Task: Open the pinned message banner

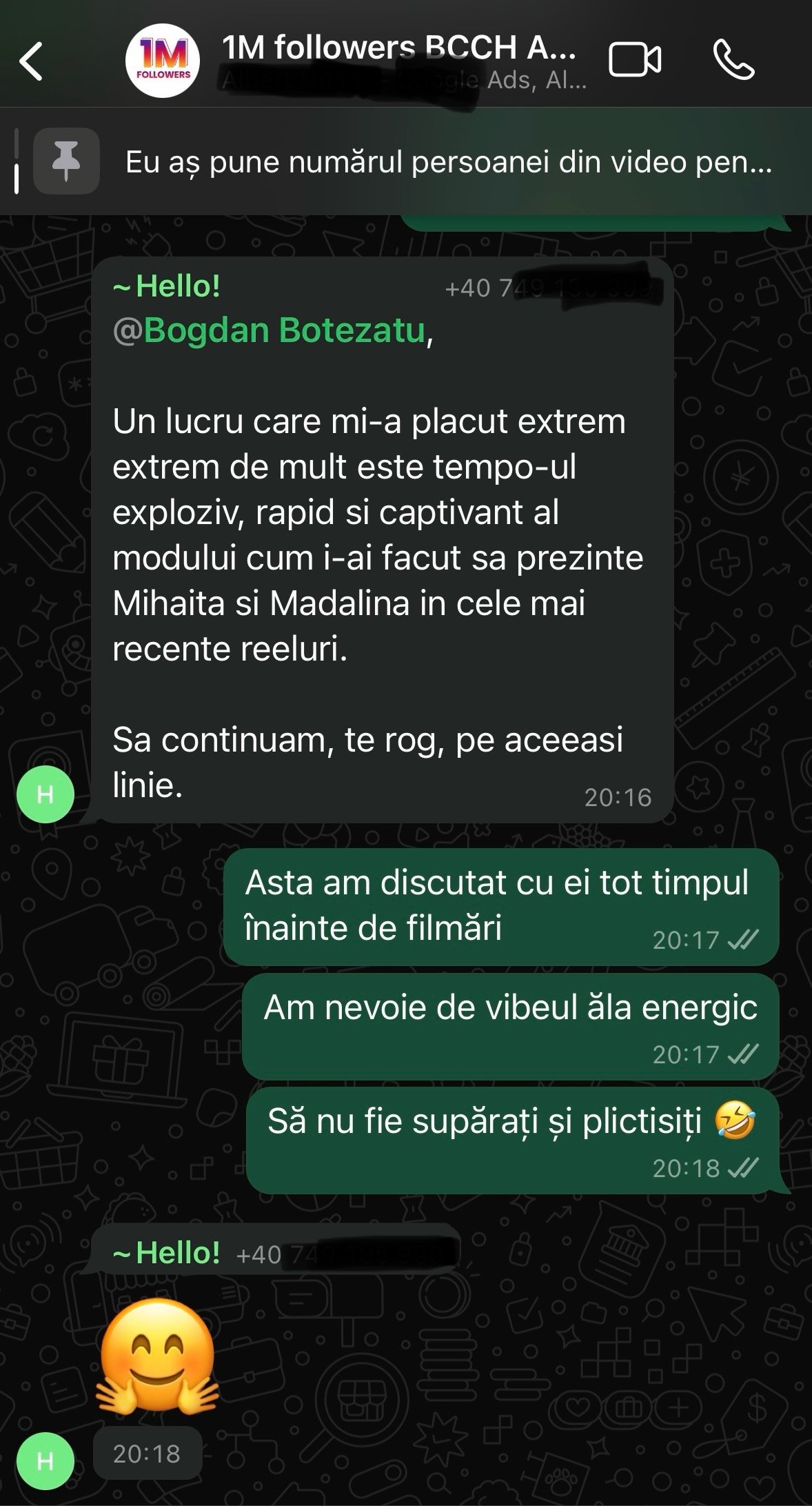Action: click(448, 163)
